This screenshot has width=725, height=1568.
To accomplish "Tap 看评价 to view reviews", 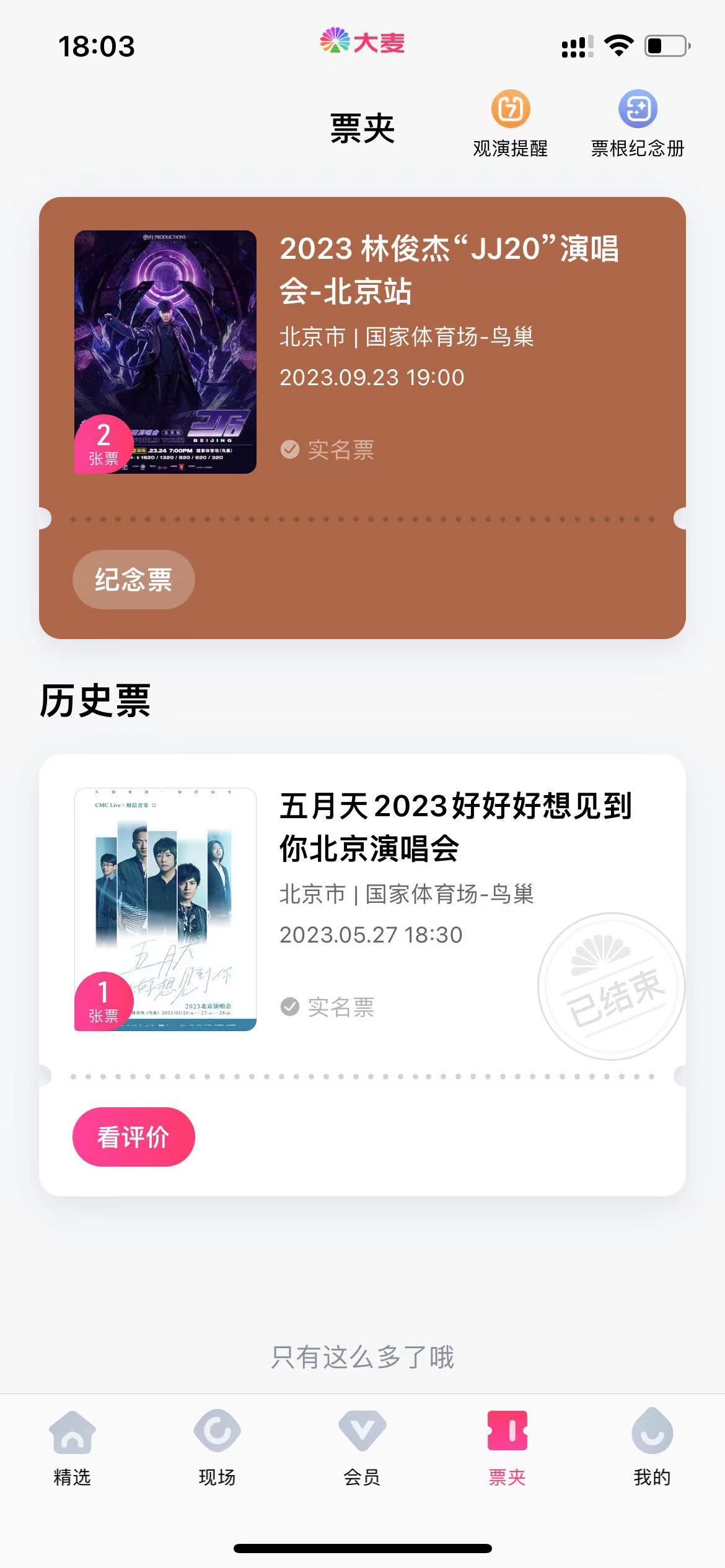I will (133, 1137).
